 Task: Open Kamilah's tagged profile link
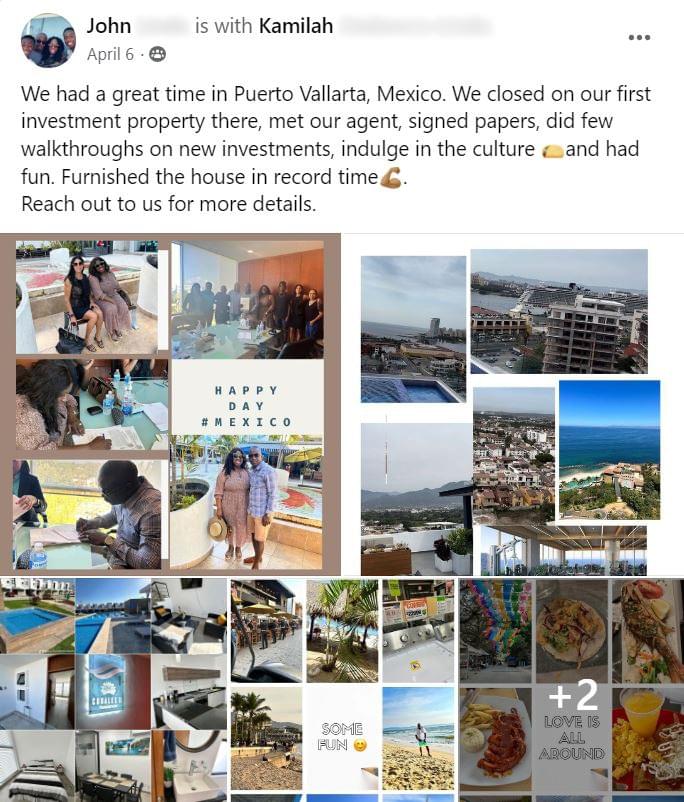tap(296, 26)
